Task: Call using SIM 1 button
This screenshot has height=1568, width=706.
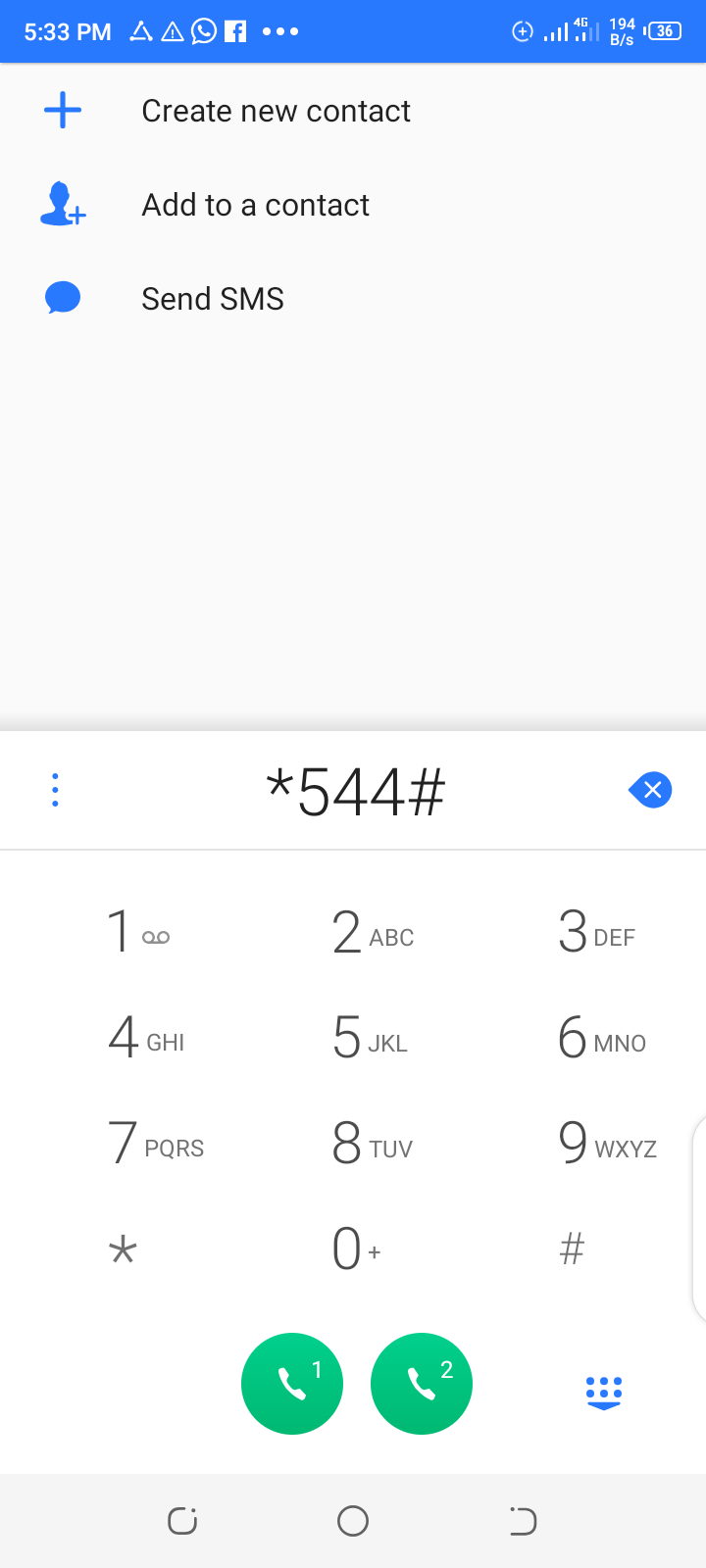Action: click(292, 1384)
